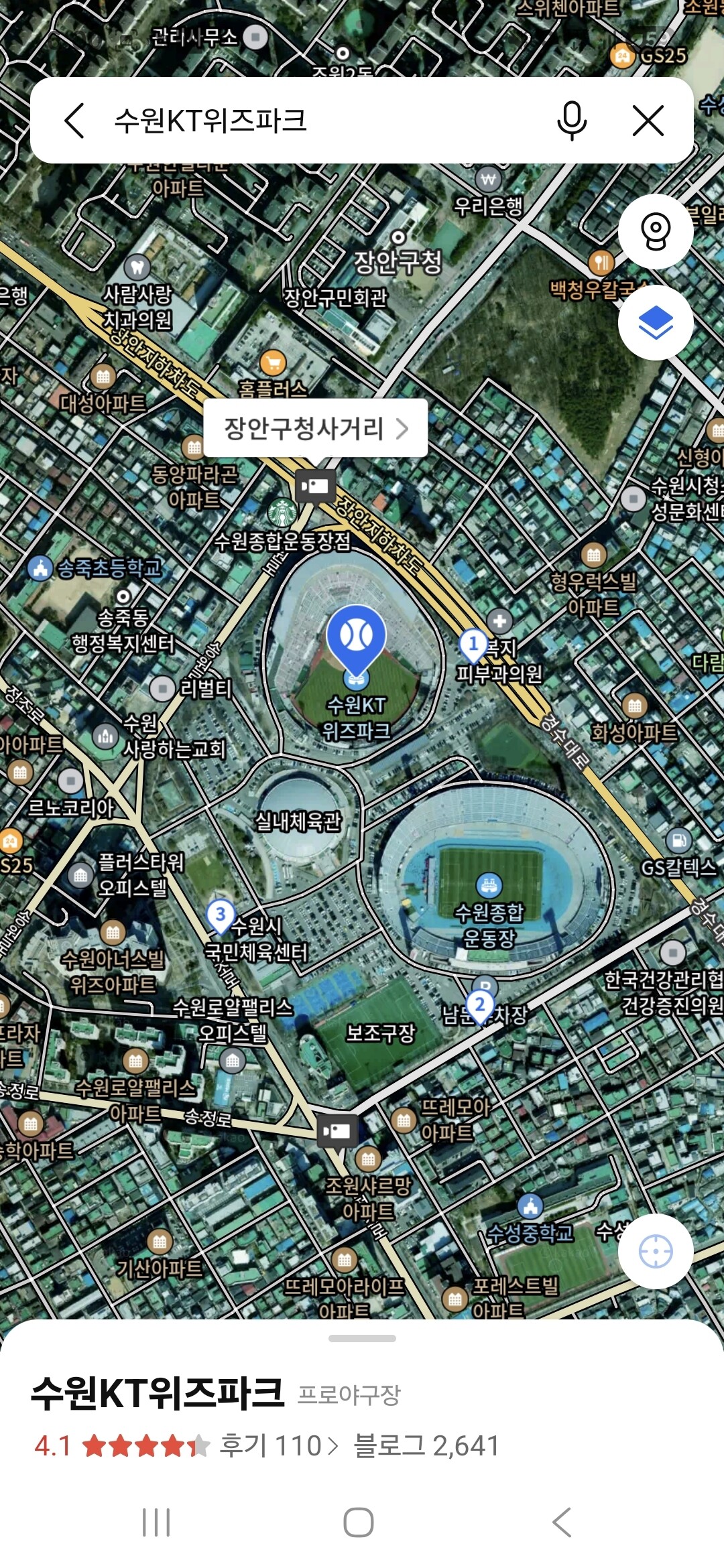Image resolution: width=724 pixels, height=1568 pixels.
Task: Select map marker number 2
Action: [x=479, y=1006]
